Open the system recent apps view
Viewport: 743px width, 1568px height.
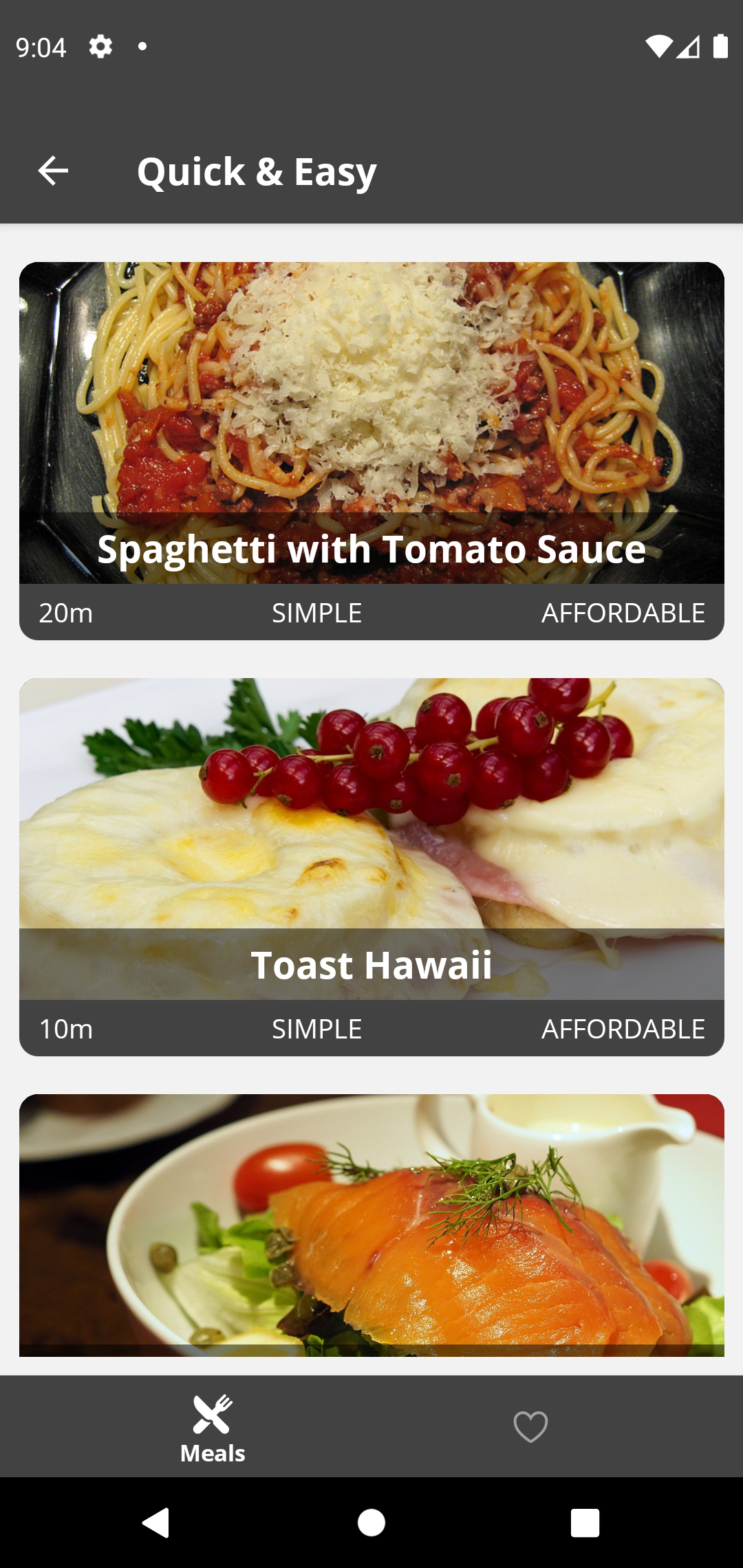coord(585,1523)
